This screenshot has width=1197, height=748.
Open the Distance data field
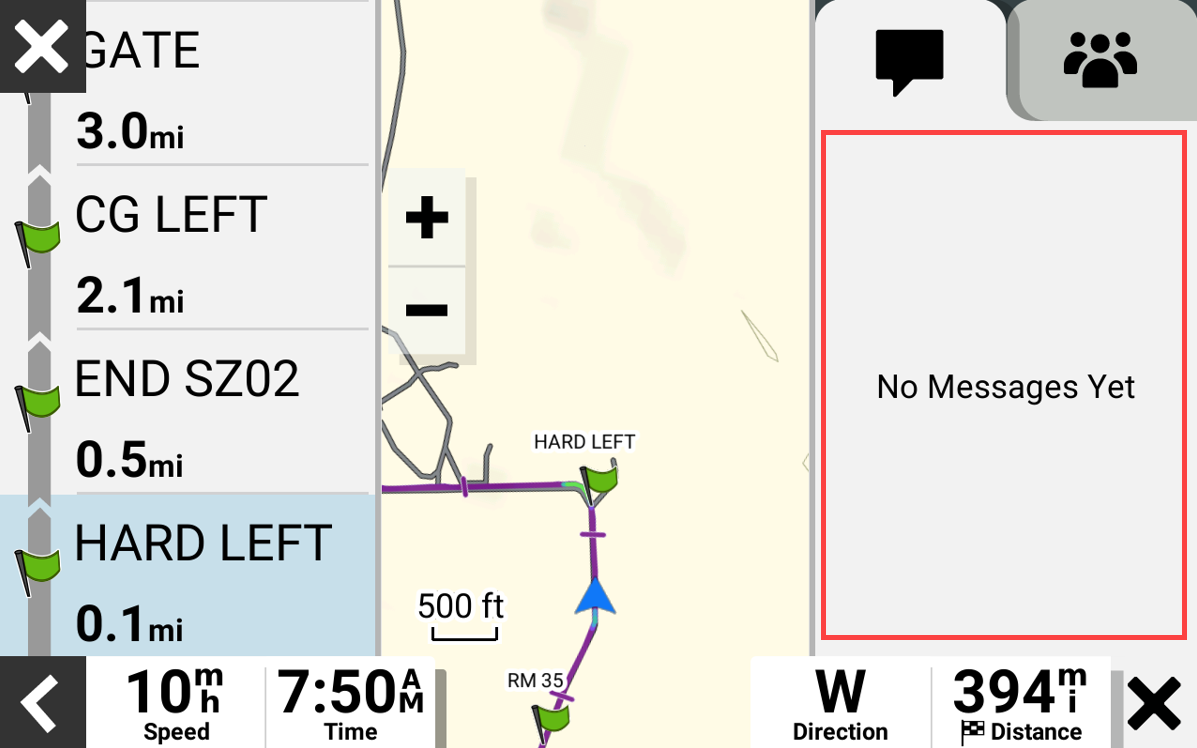(x=1020, y=703)
